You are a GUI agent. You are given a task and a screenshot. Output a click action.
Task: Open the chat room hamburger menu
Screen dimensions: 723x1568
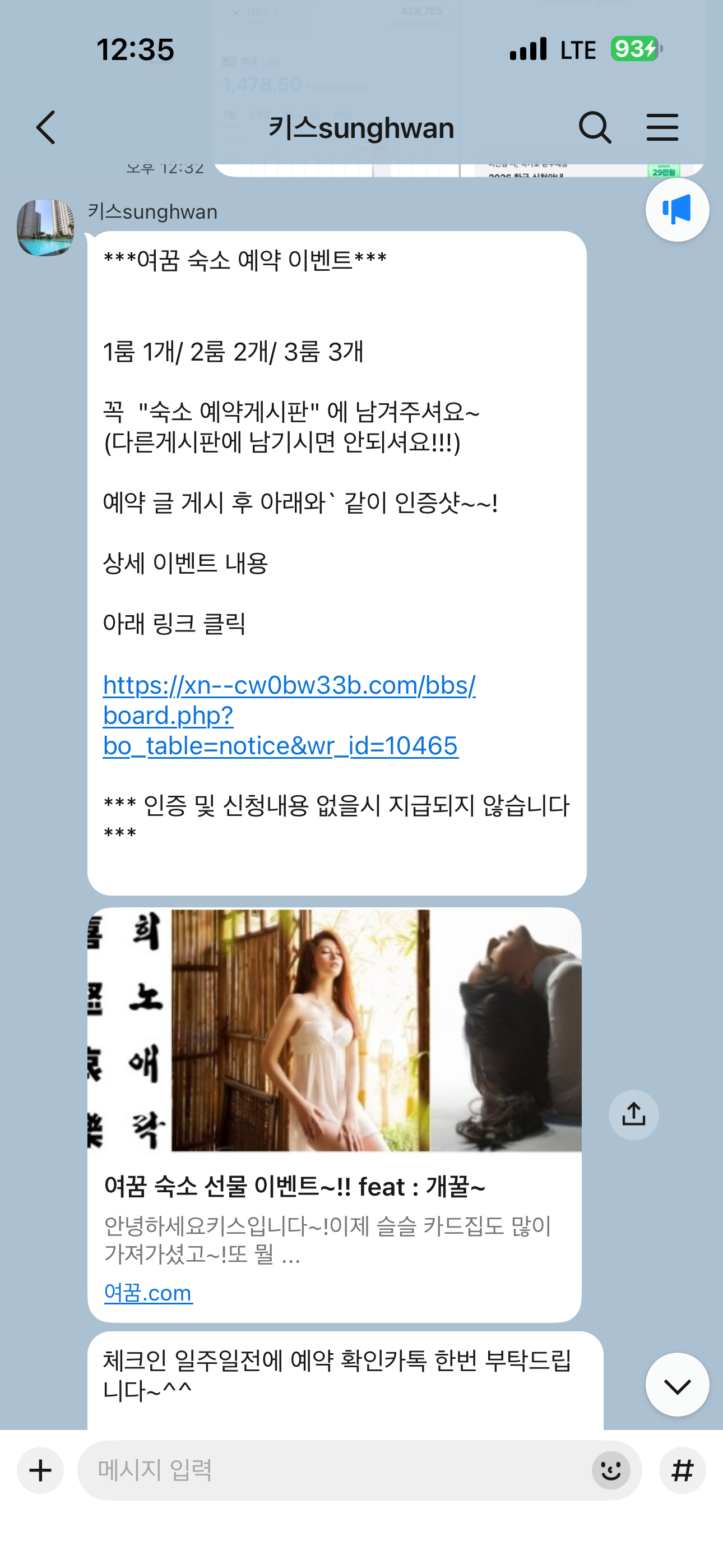coord(662,128)
